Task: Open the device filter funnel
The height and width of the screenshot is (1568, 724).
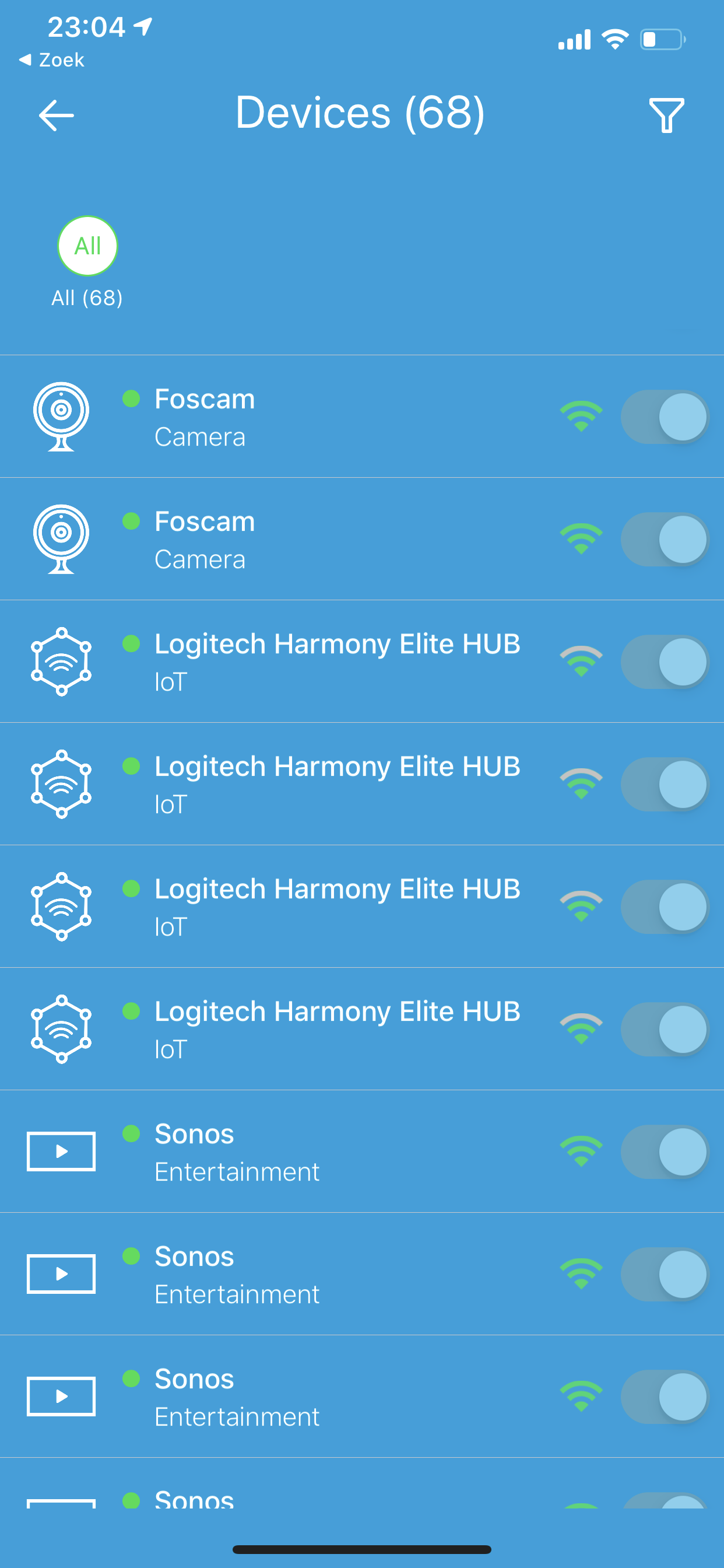Action: 667,115
